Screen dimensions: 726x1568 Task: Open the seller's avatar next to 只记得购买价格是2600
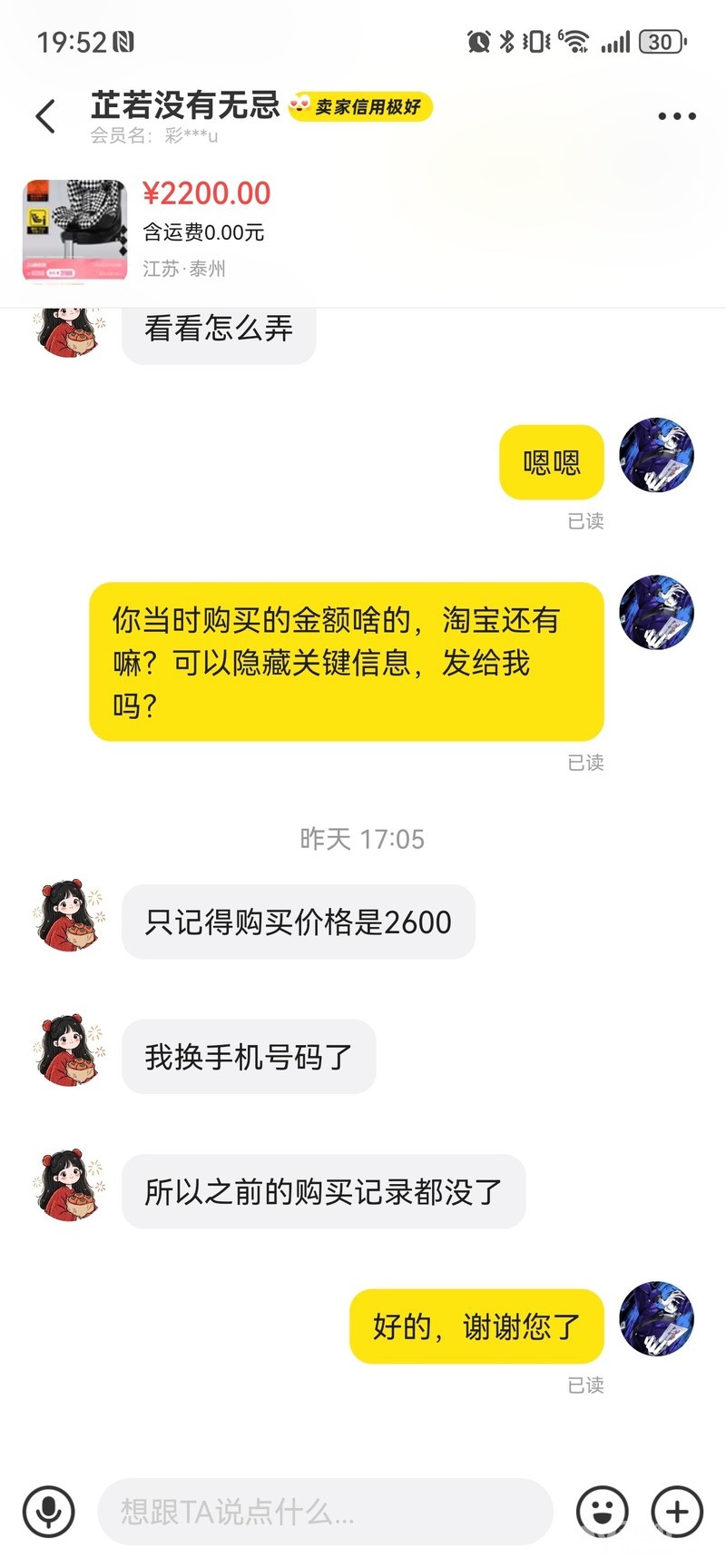point(69,917)
